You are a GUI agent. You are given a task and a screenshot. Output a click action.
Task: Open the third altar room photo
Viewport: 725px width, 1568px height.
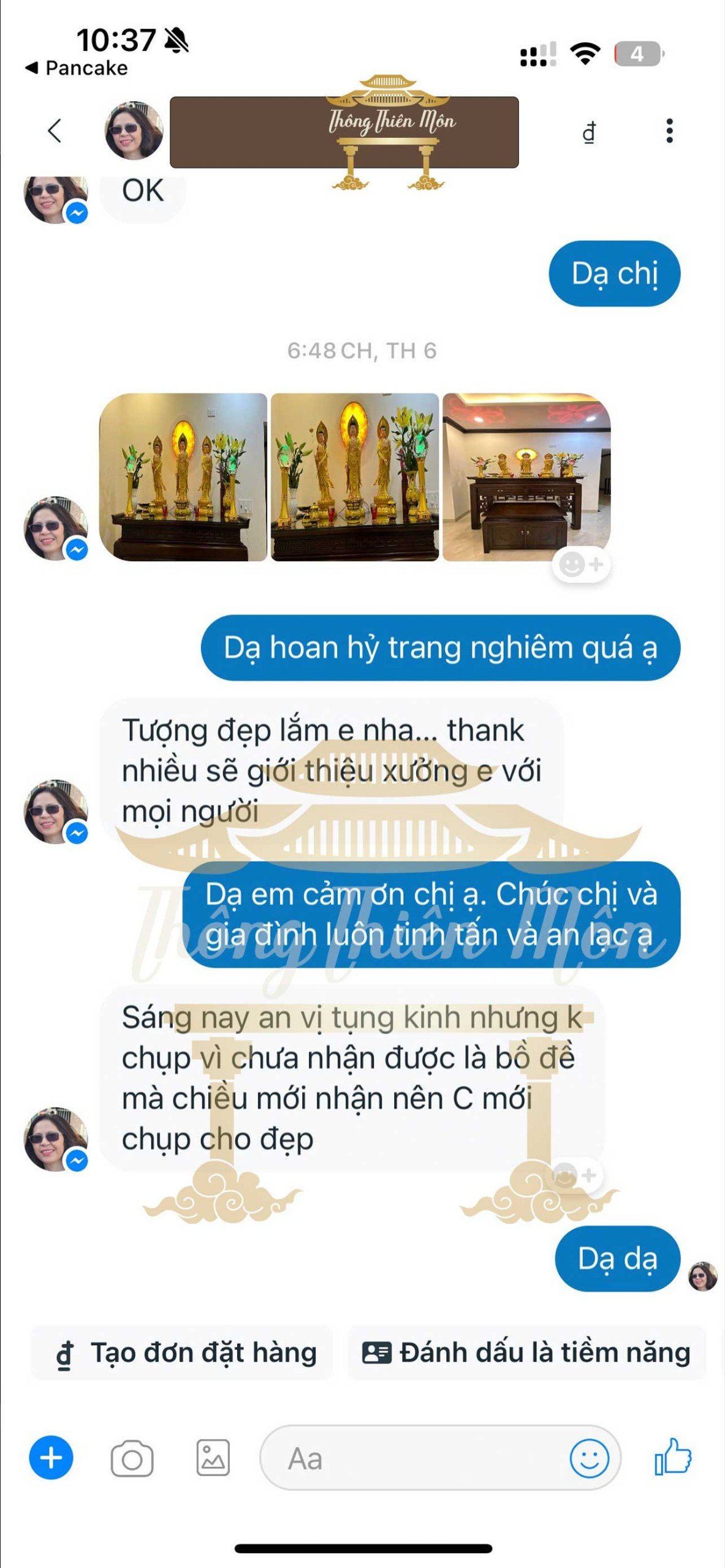coord(526,477)
